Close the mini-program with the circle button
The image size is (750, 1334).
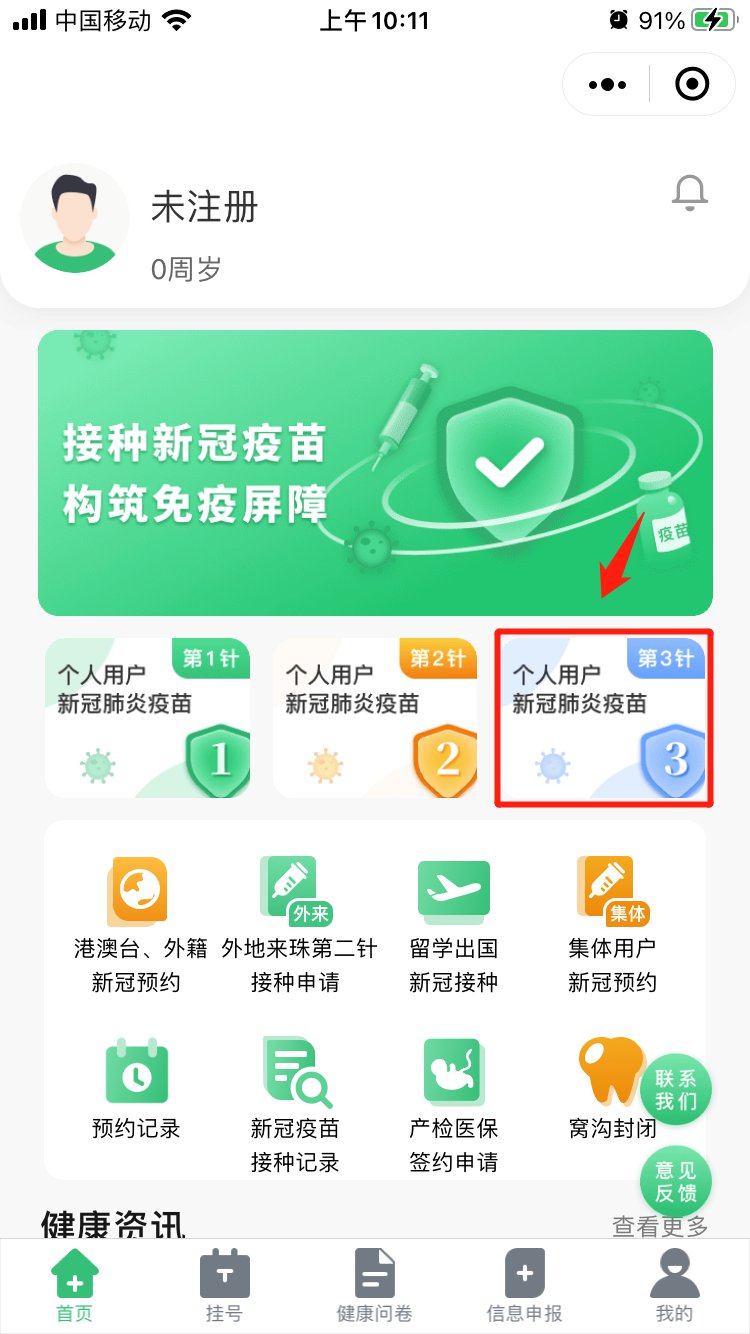pyautogui.click(x=692, y=85)
